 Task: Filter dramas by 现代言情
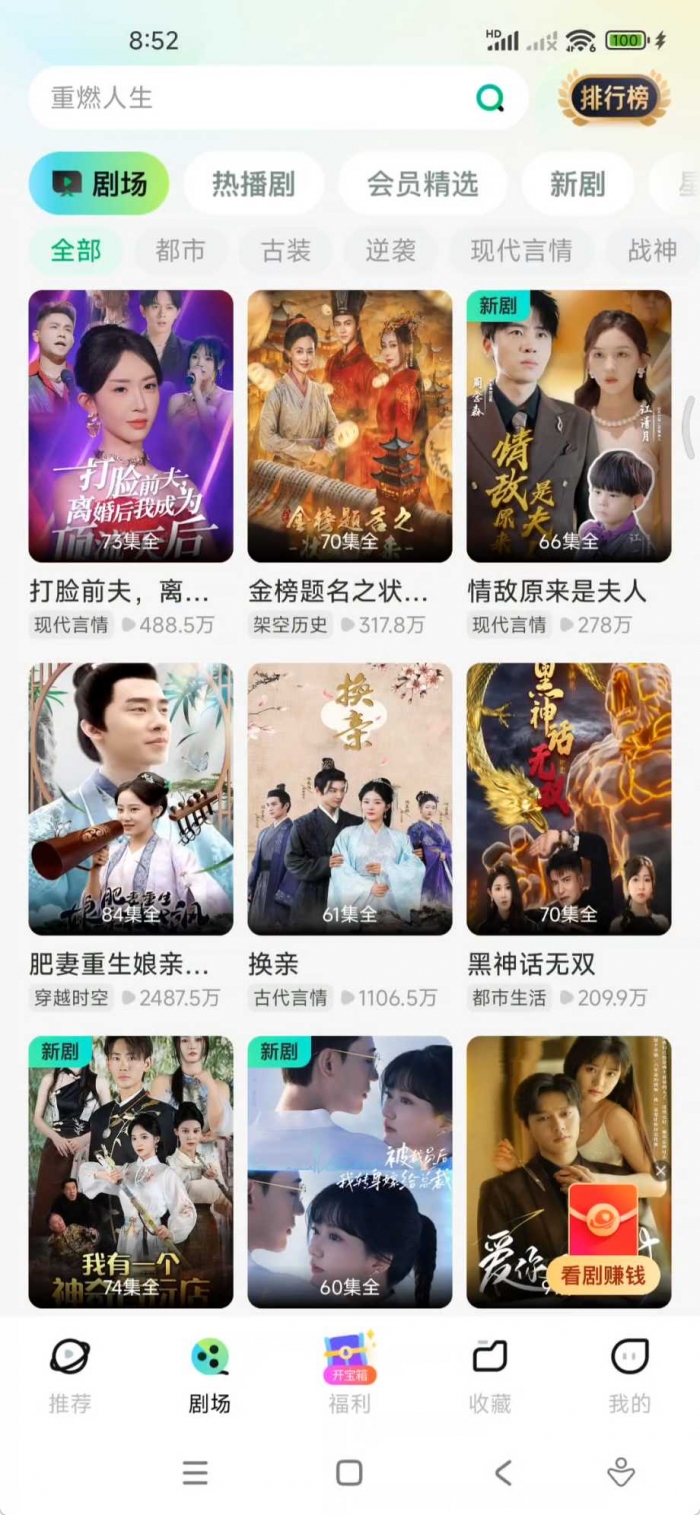[521, 251]
